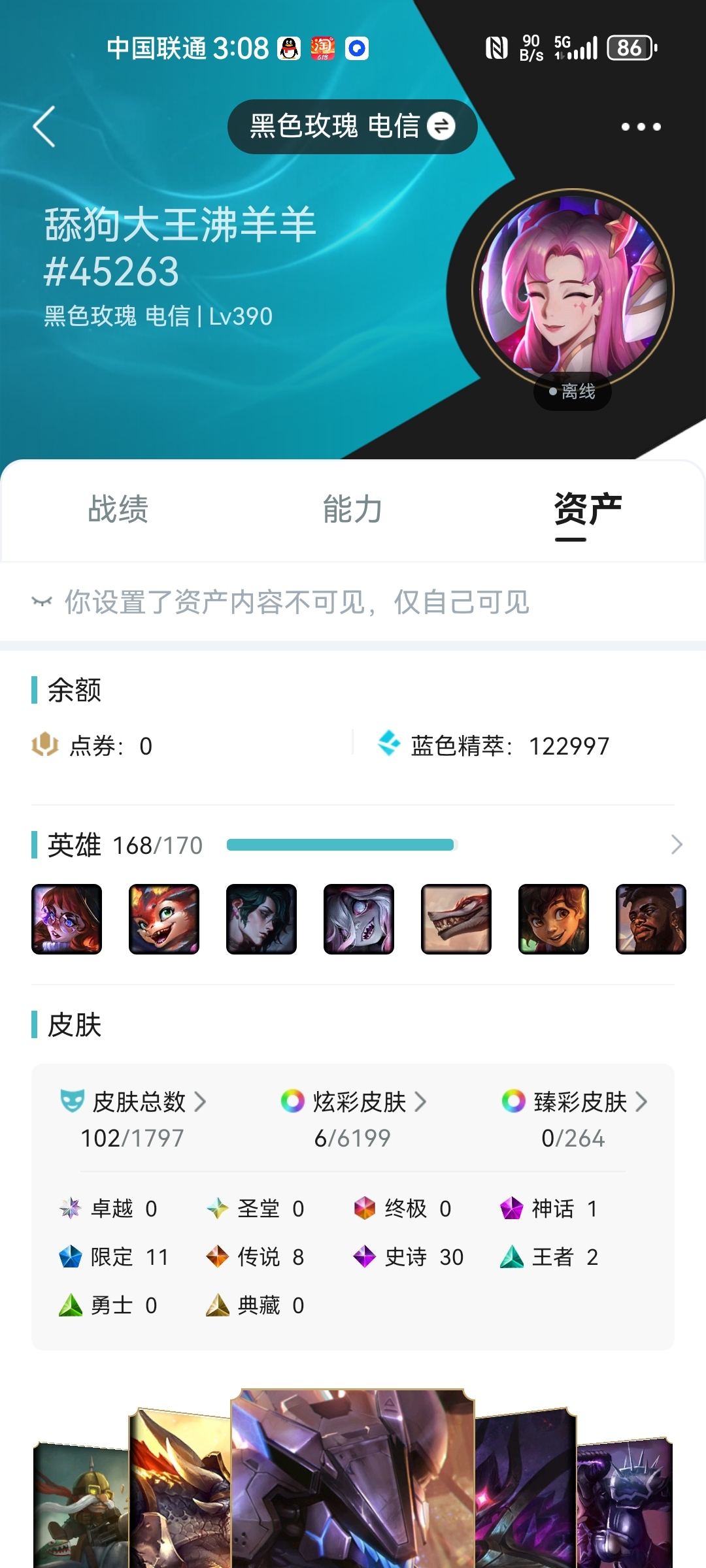Open the three-dot overflow menu
This screenshot has height=1568, width=706.
tap(641, 127)
